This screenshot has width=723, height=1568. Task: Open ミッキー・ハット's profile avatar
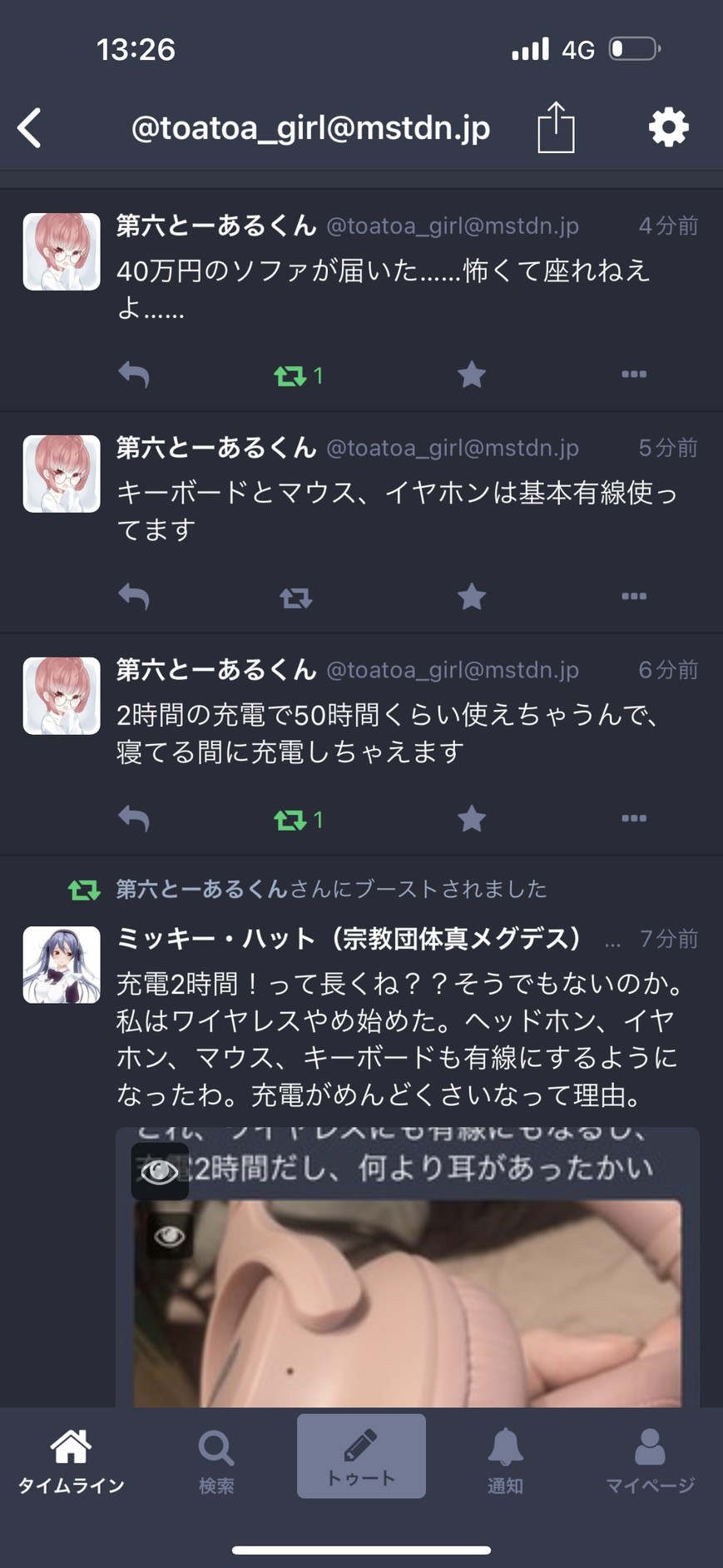tap(62, 965)
